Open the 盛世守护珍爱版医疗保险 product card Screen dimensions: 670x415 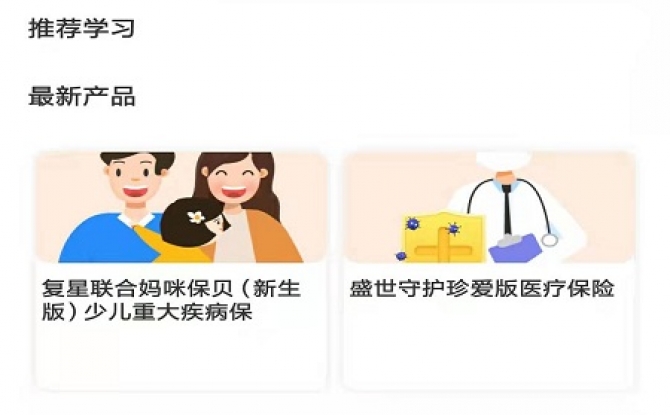(488, 270)
